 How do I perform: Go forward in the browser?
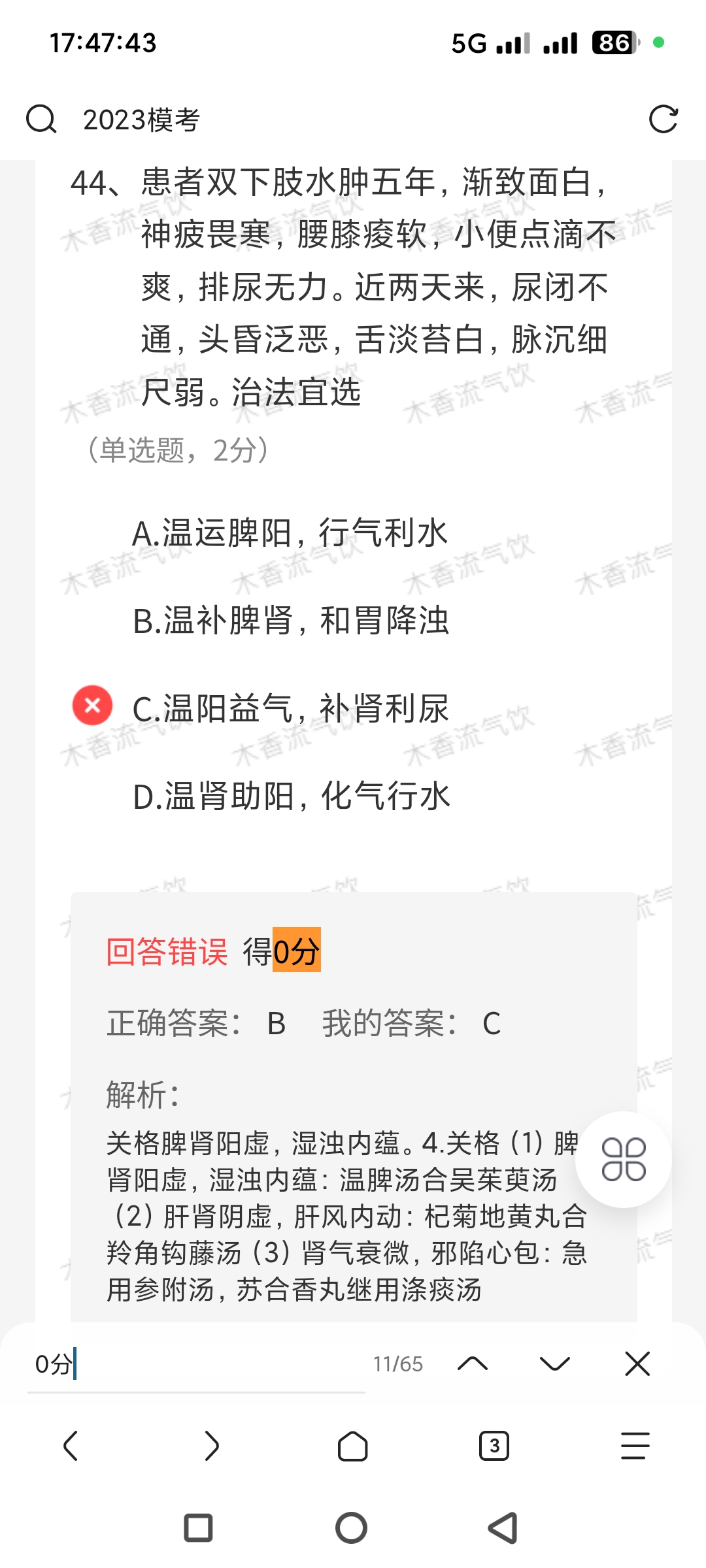(x=211, y=1445)
